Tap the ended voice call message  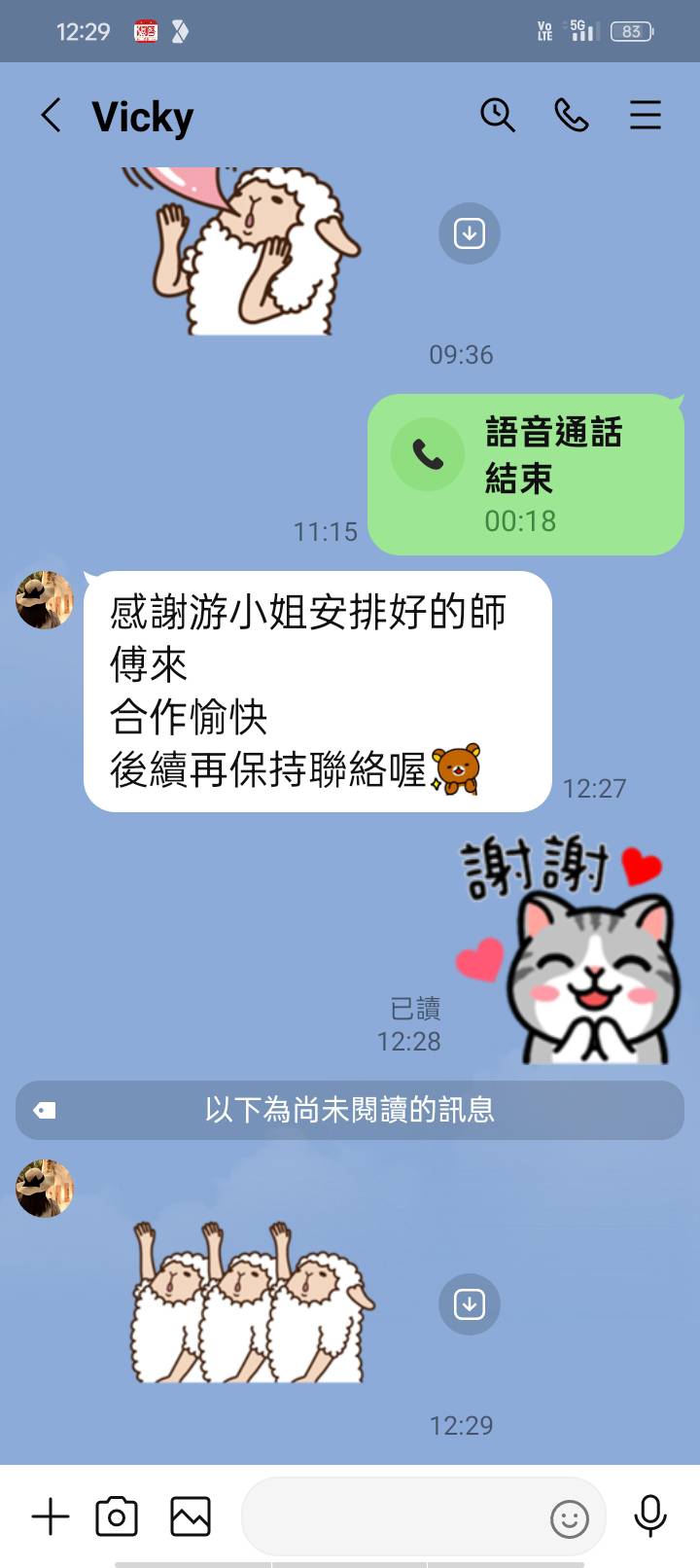coord(525,475)
